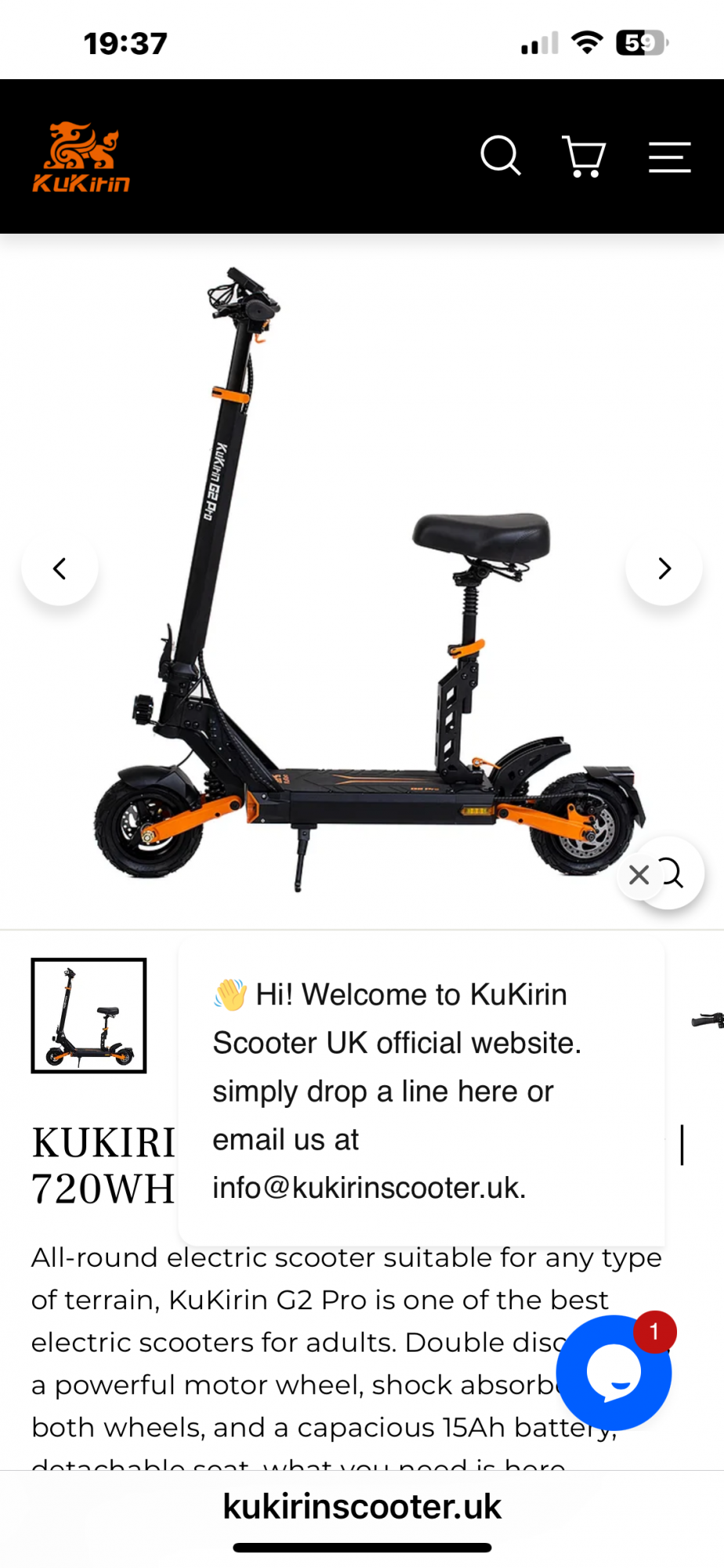Image resolution: width=724 pixels, height=1568 pixels.
Task: Dismiss the chat welcome popup
Action: (x=639, y=874)
